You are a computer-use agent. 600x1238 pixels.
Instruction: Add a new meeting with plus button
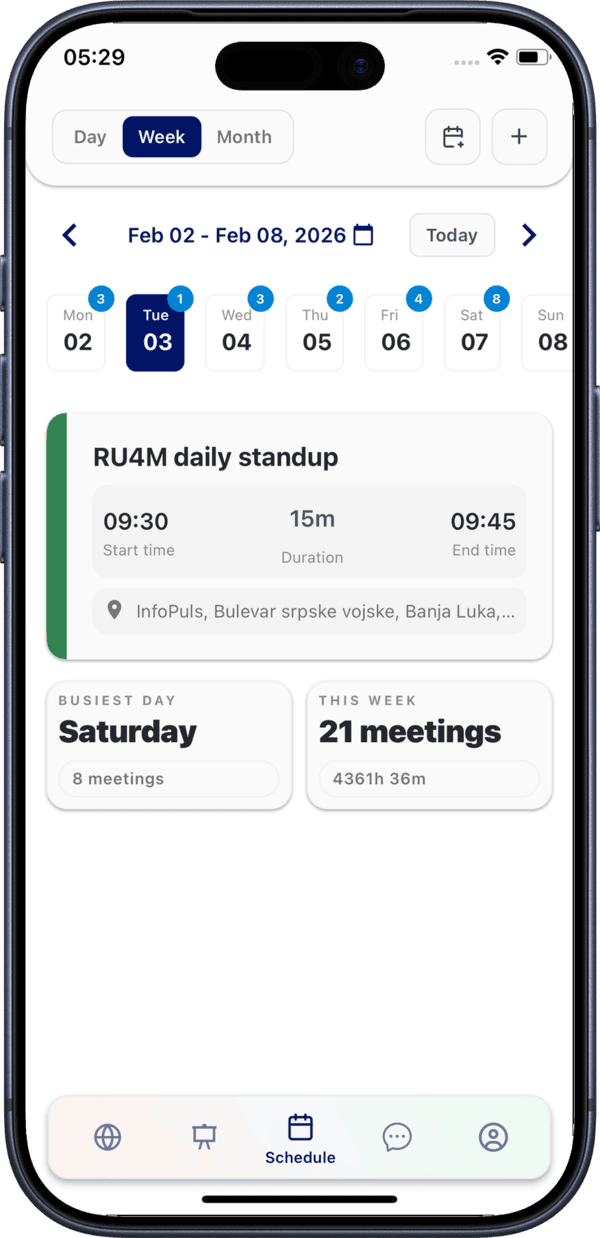point(519,137)
